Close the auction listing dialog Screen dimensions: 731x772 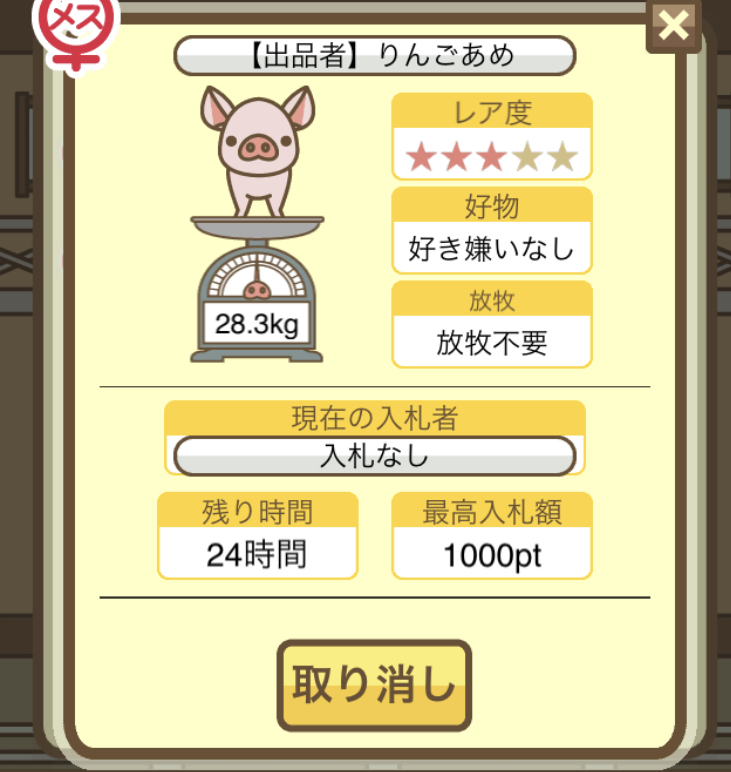(675, 26)
